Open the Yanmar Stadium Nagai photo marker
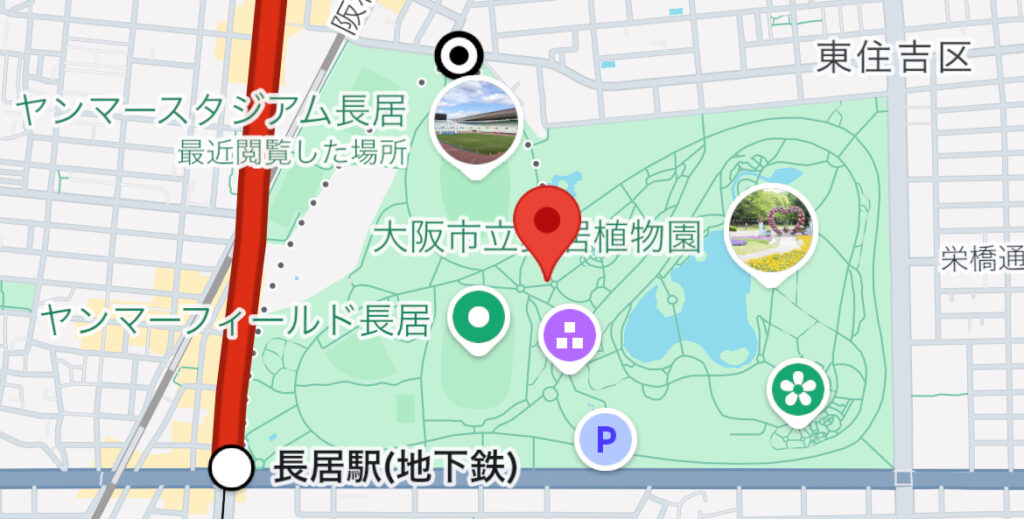1024x519 pixels. (477, 123)
